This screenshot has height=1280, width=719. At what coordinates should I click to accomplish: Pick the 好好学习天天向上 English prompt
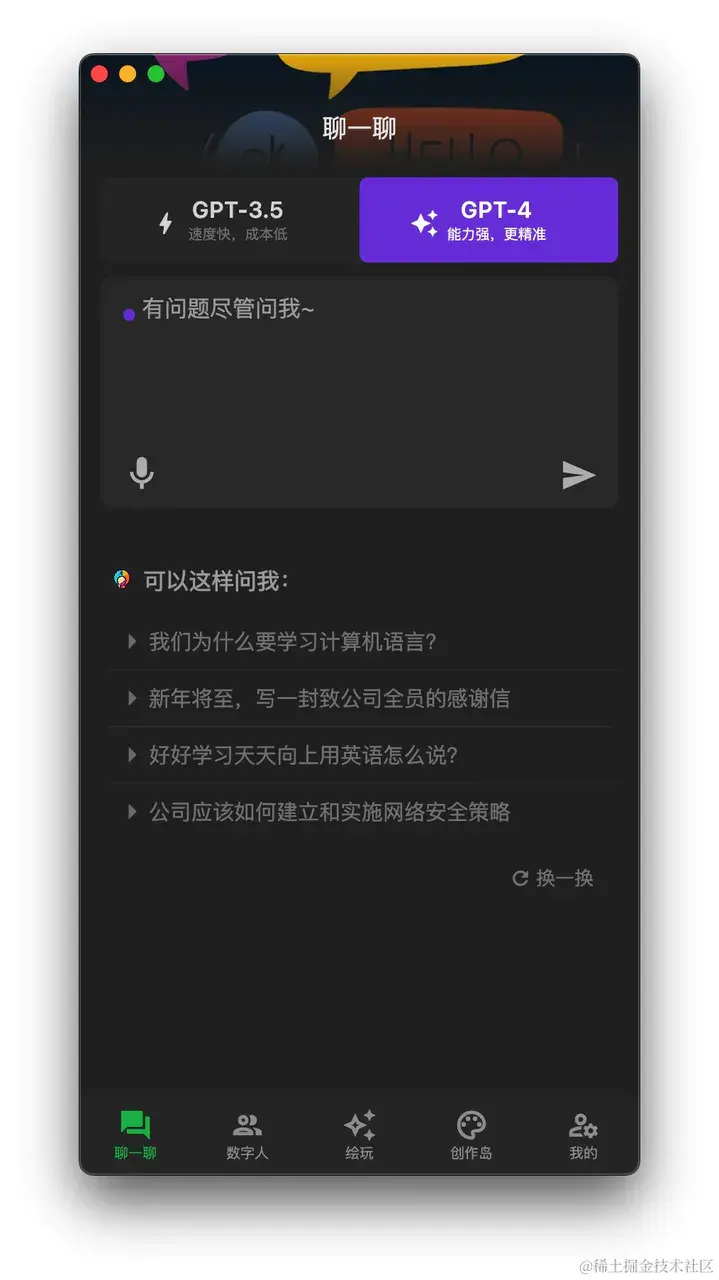coord(303,755)
